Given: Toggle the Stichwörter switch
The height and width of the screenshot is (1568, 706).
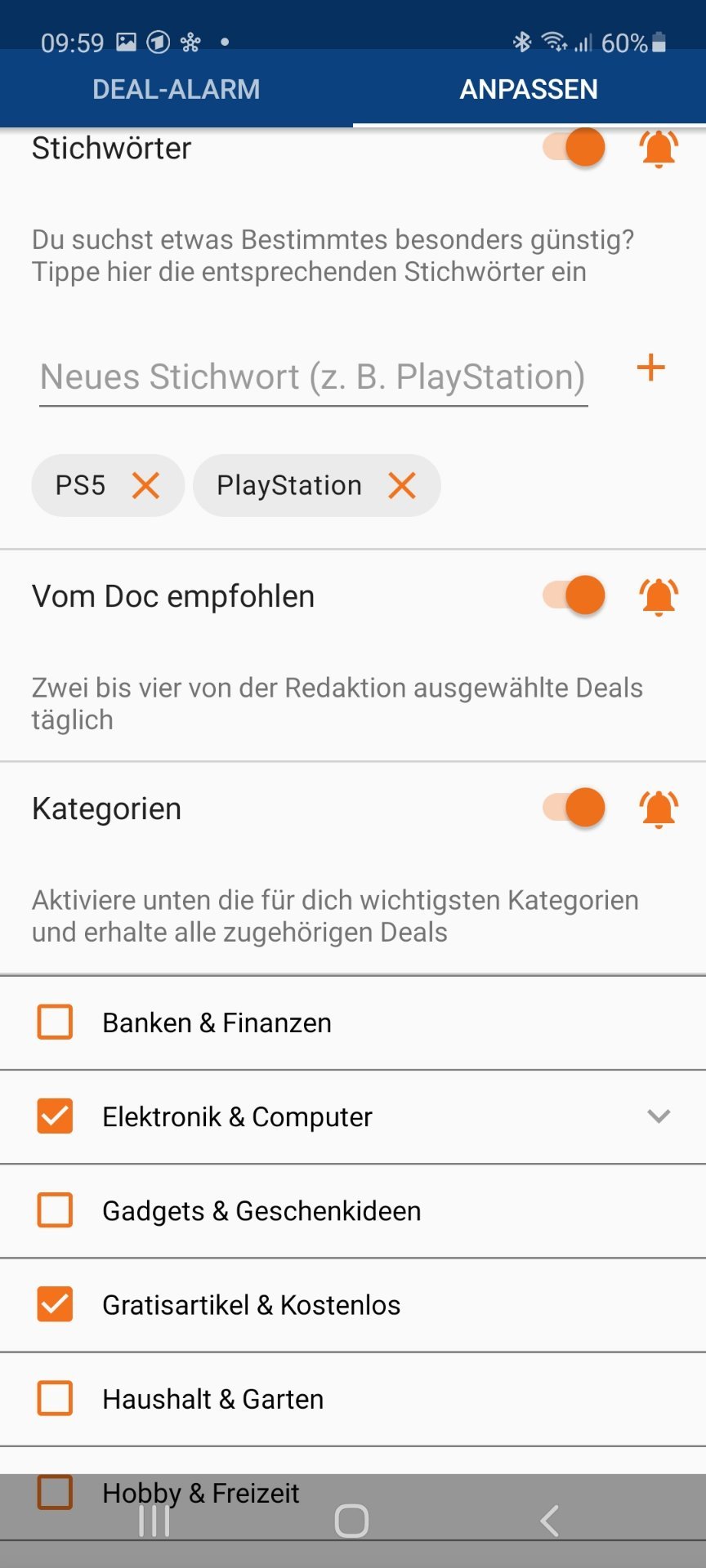Looking at the screenshot, I should click(574, 148).
